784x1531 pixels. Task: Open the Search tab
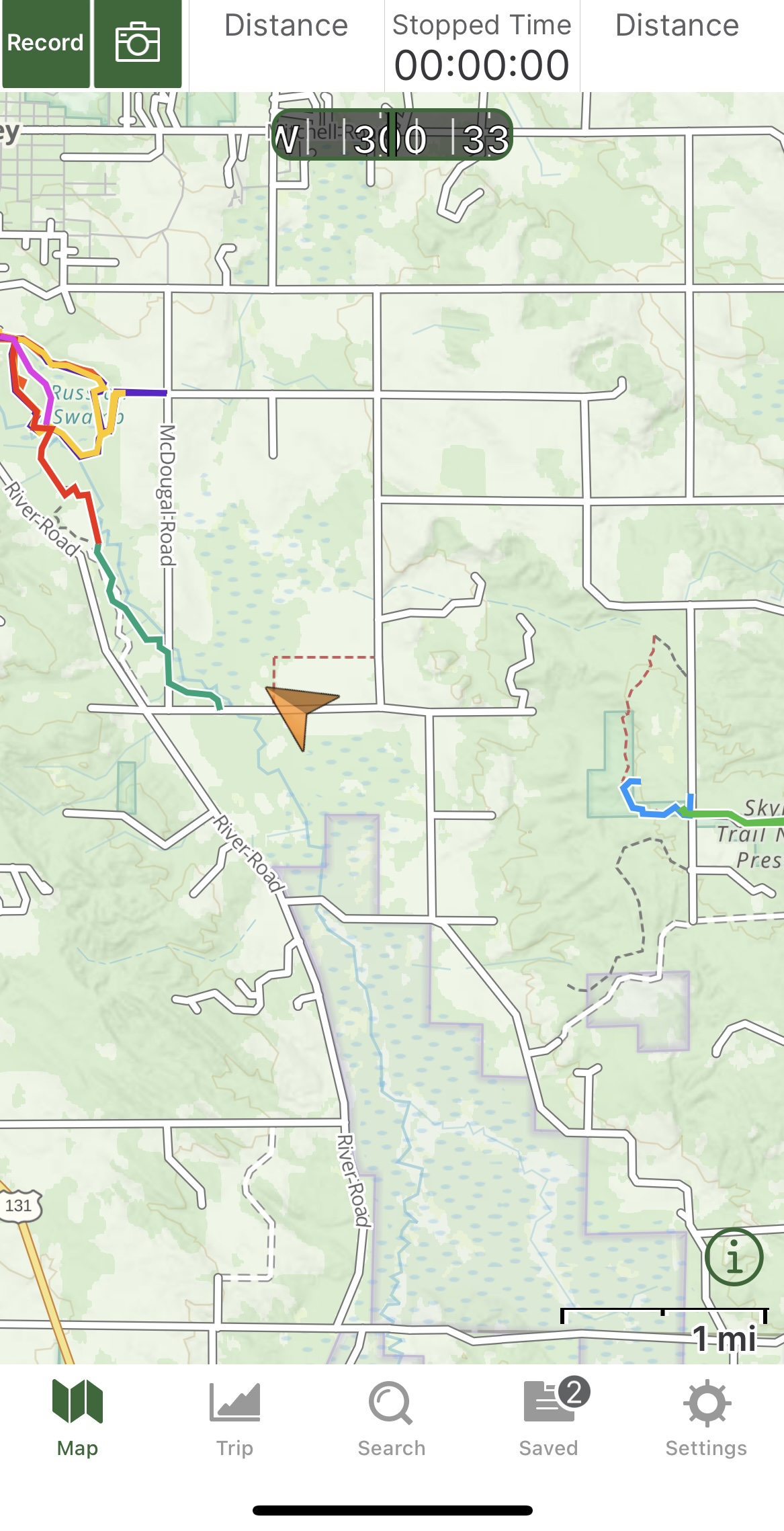pos(392,1418)
